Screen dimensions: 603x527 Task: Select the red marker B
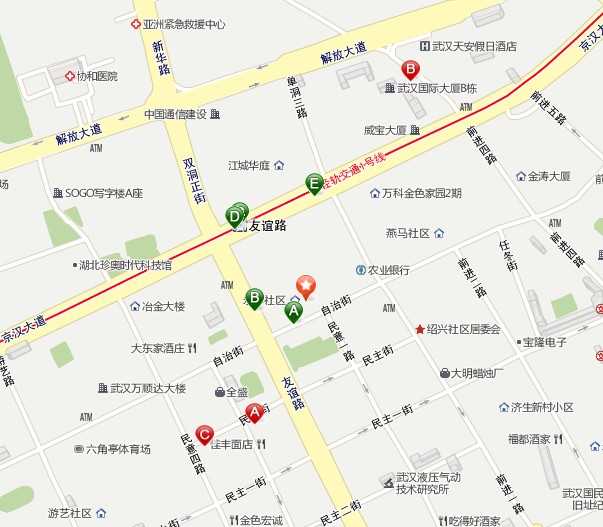[409, 69]
